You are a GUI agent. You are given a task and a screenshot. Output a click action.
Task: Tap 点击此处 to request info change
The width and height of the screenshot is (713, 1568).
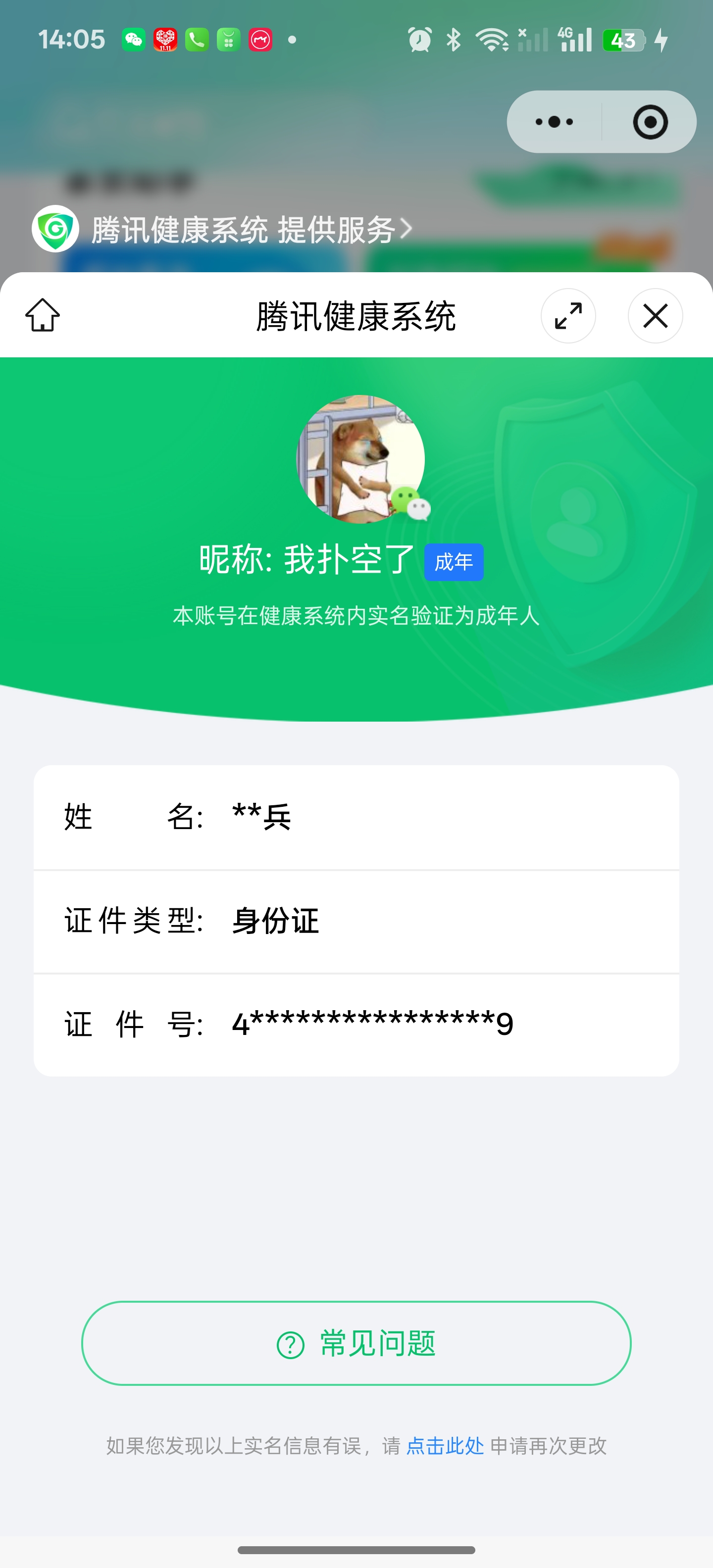(x=445, y=1446)
